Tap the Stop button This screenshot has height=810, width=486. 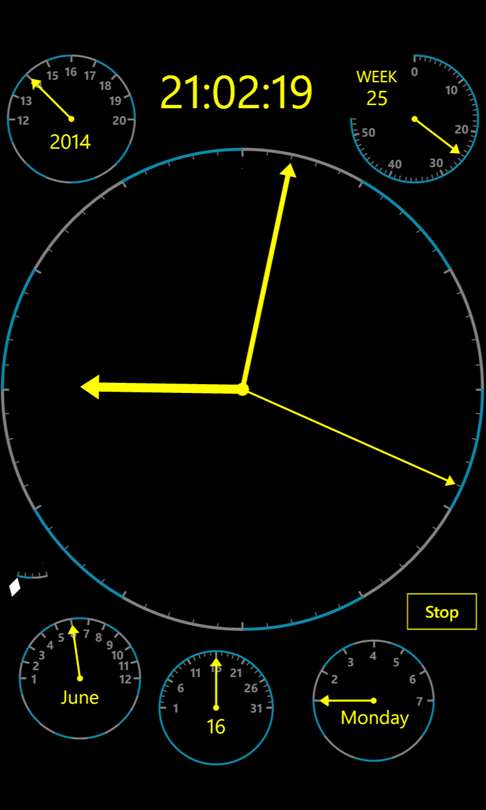442,612
